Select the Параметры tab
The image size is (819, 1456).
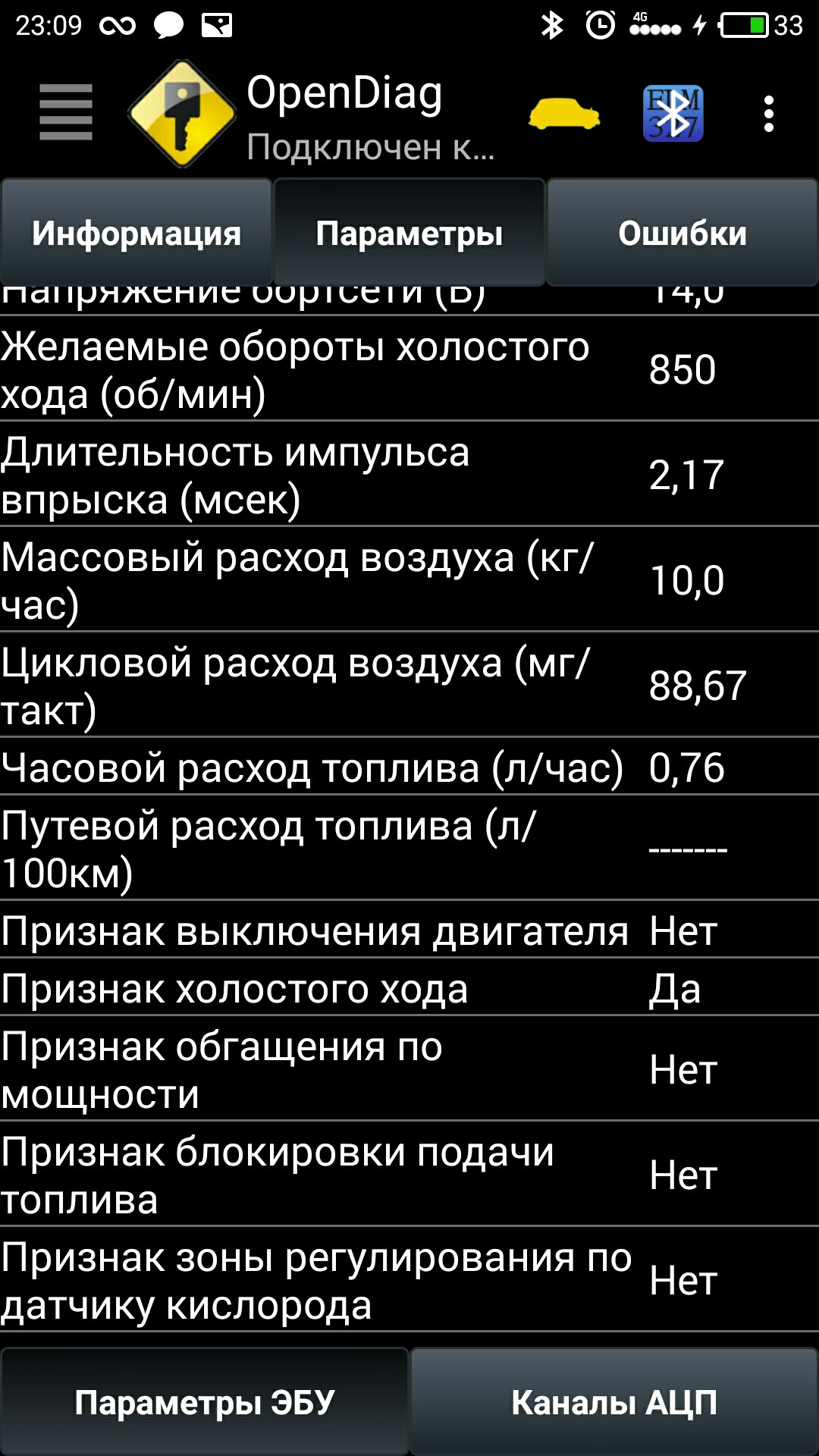[x=409, y=233]
